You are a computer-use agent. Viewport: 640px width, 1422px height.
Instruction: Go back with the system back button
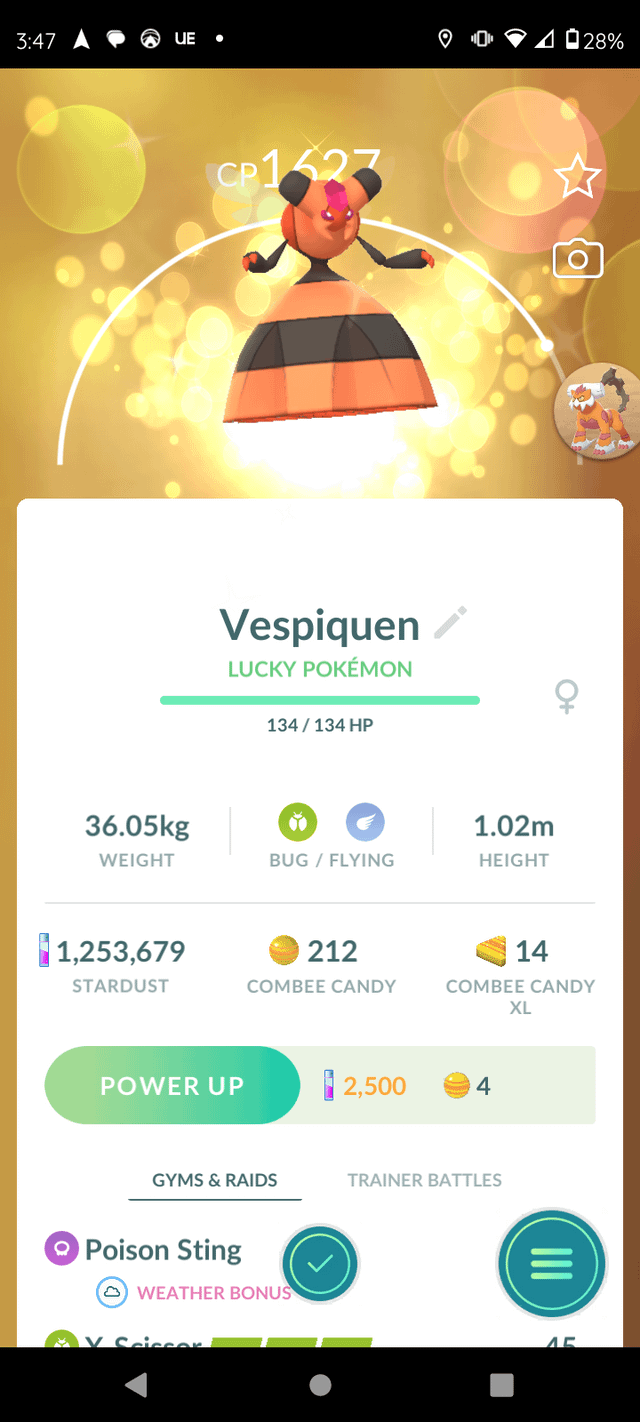point(137,1385)
